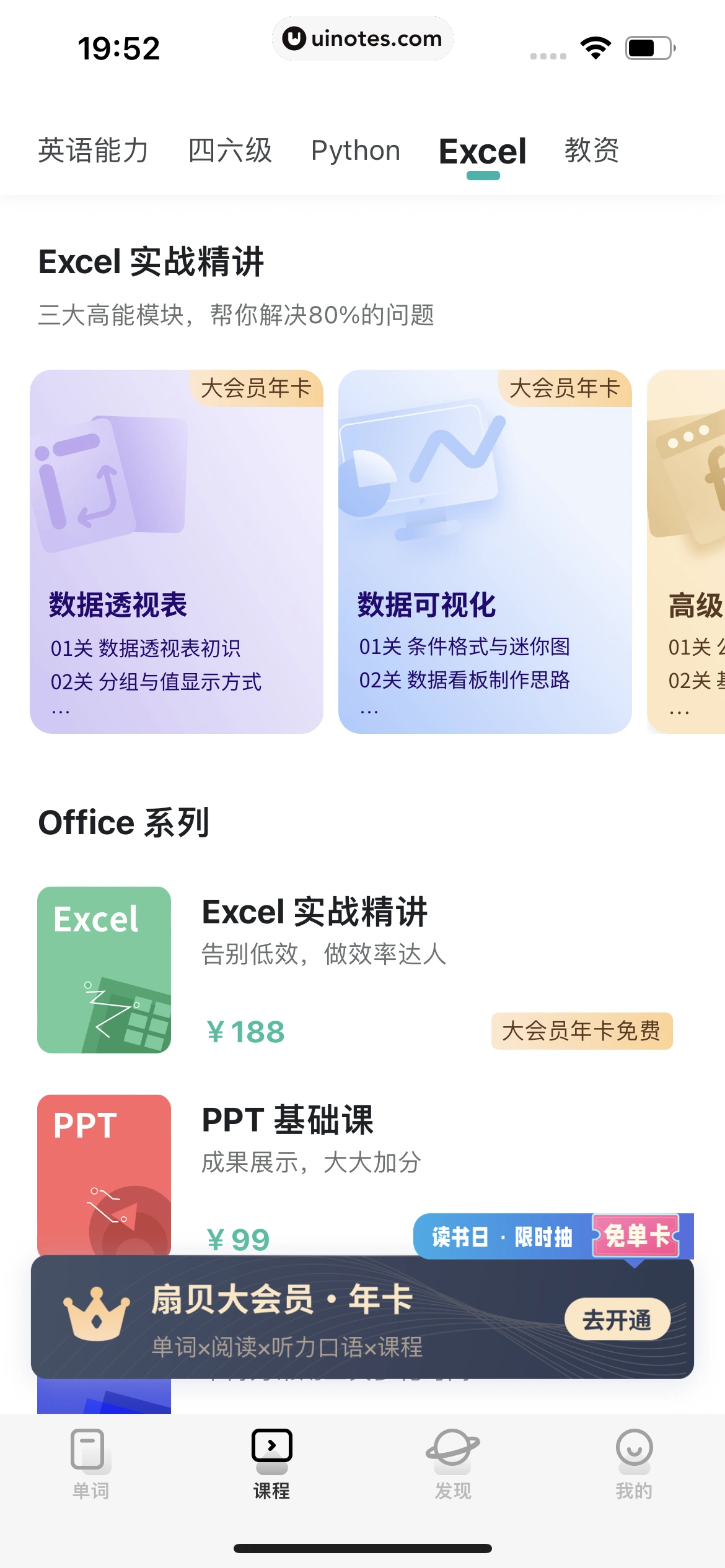The width and height of the screenshot is (725, 1568).
Task: Click the uinotes.com pill at the top
Action: click(362, 38)
